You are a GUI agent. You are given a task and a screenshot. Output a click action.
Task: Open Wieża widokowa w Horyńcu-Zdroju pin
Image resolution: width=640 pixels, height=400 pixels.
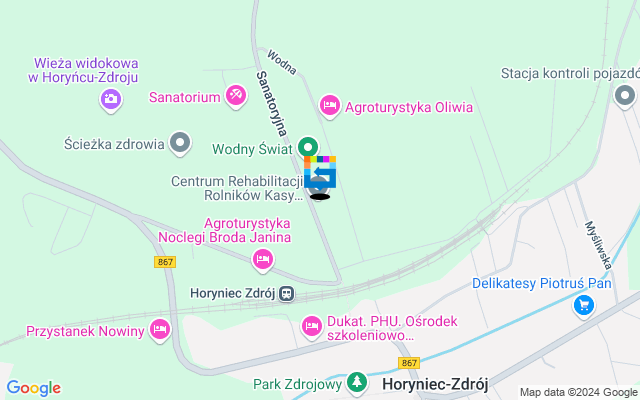pos(110,98)
